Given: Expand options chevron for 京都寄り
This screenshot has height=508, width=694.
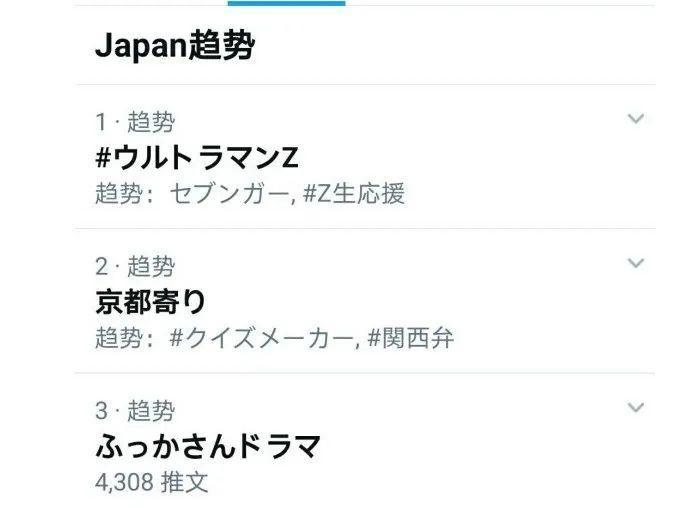Looking at the screenshot, I should click(635, 263).
